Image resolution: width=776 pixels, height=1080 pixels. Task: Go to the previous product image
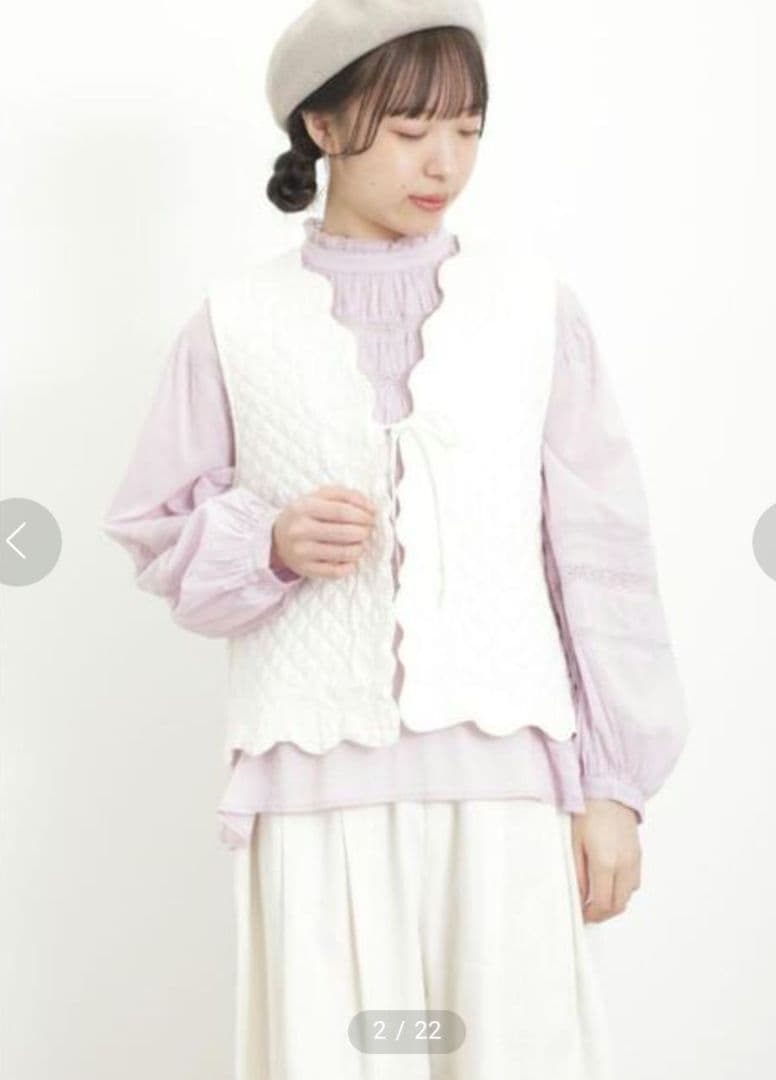click(x=22, y=541)
